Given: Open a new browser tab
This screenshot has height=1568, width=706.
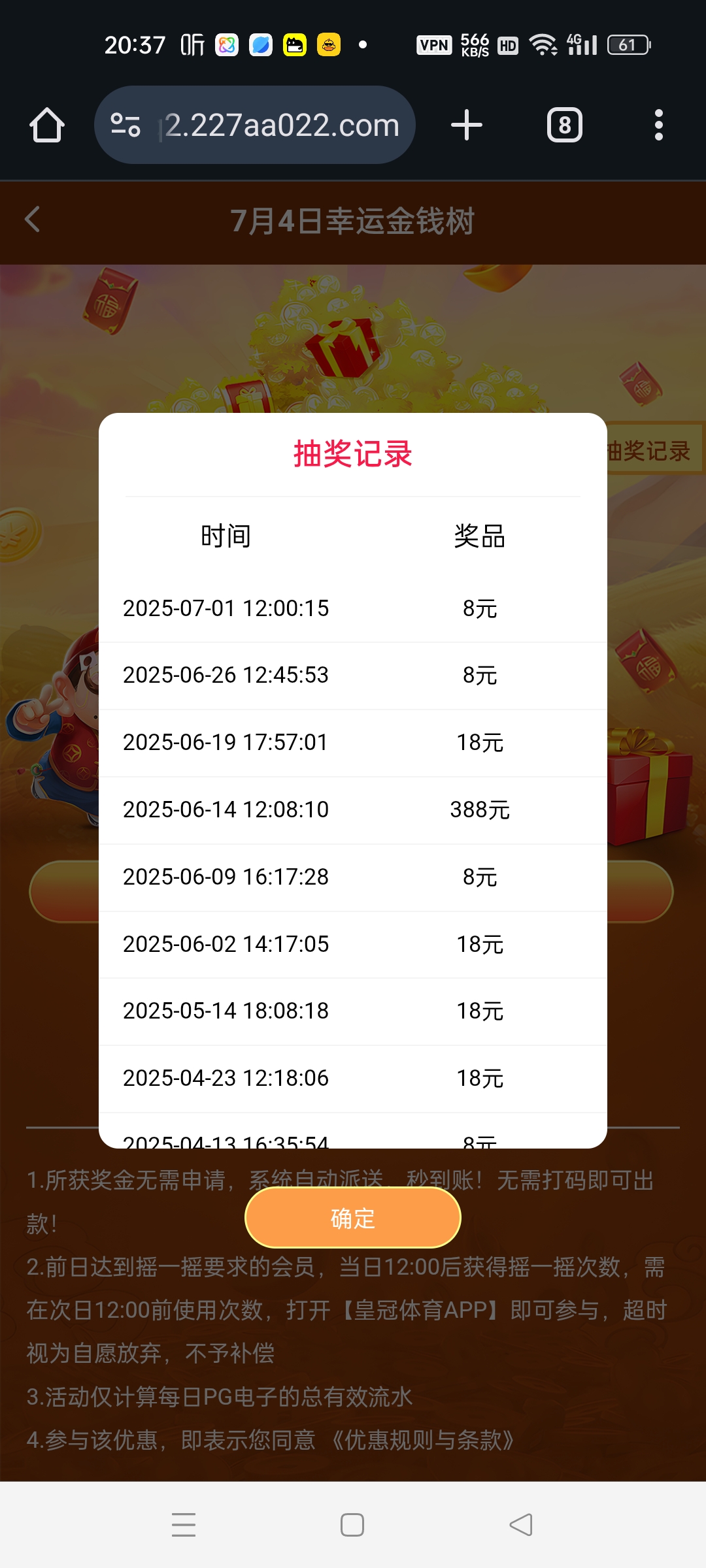Looking at the screenshot, I should (x=467, y=125).
